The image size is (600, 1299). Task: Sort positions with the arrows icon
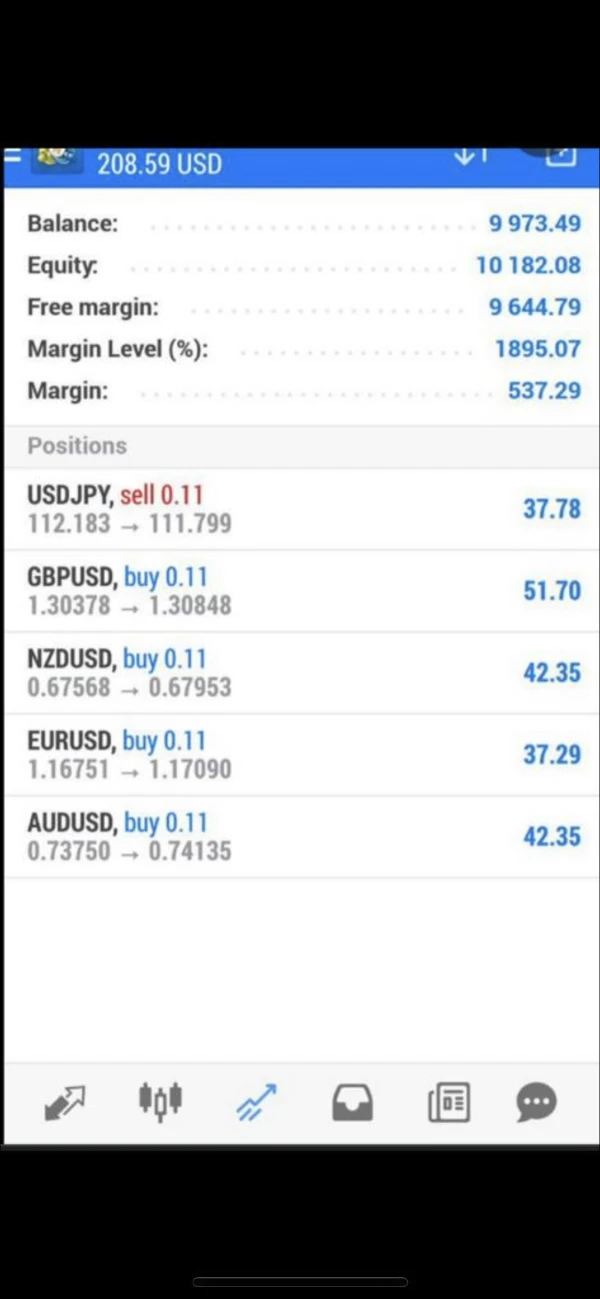[470, 157]
